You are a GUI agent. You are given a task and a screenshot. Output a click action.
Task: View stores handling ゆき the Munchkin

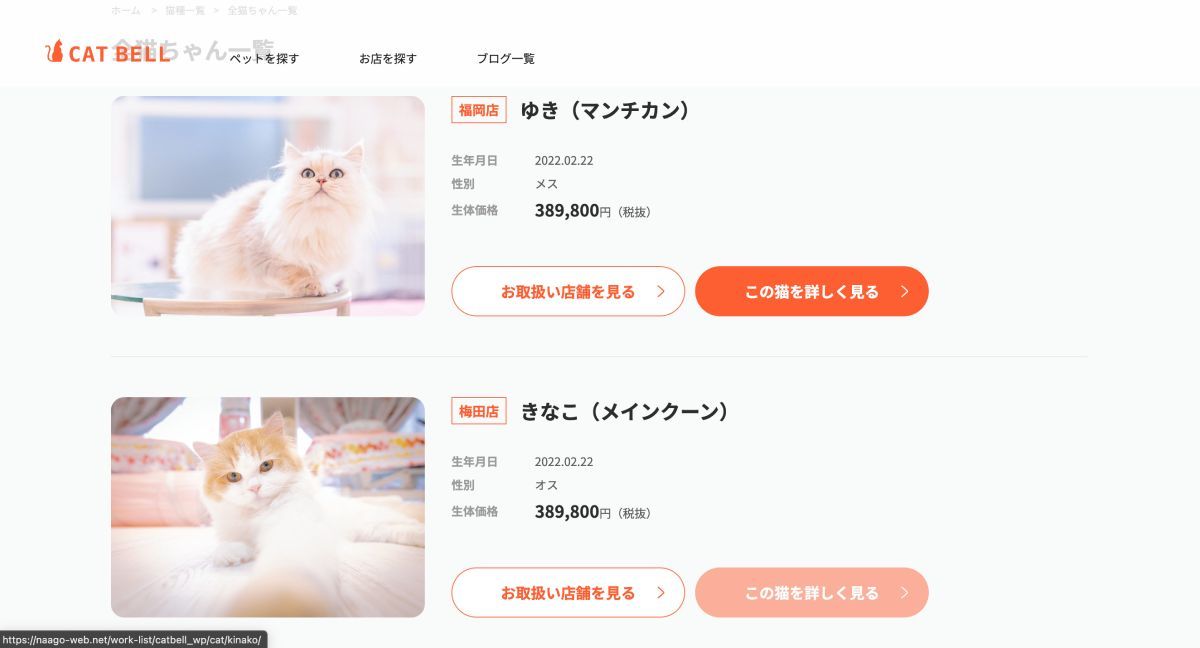pyautogui.click(x=568, y=292)
